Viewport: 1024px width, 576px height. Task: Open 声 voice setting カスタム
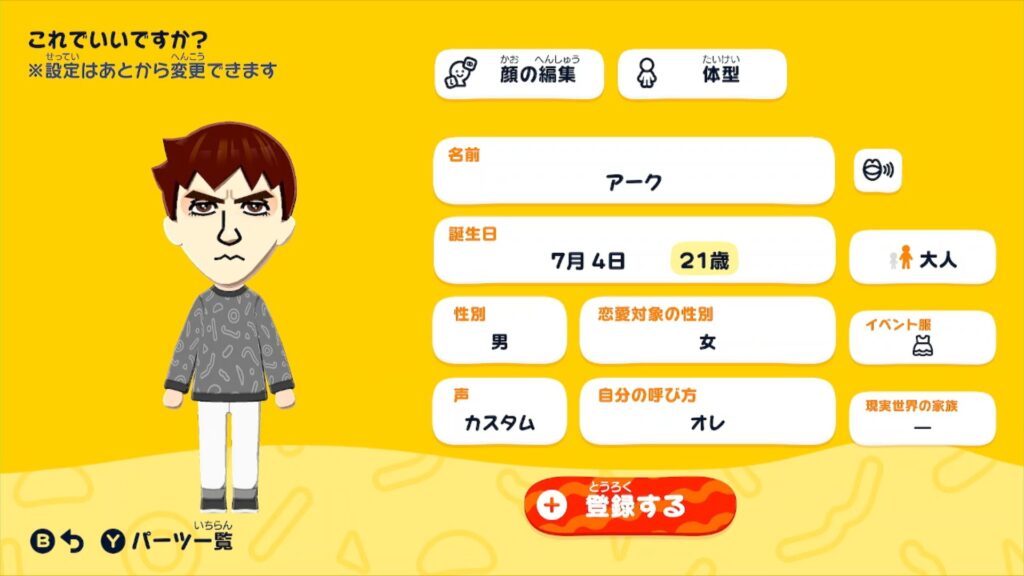[x=499, y=411]
